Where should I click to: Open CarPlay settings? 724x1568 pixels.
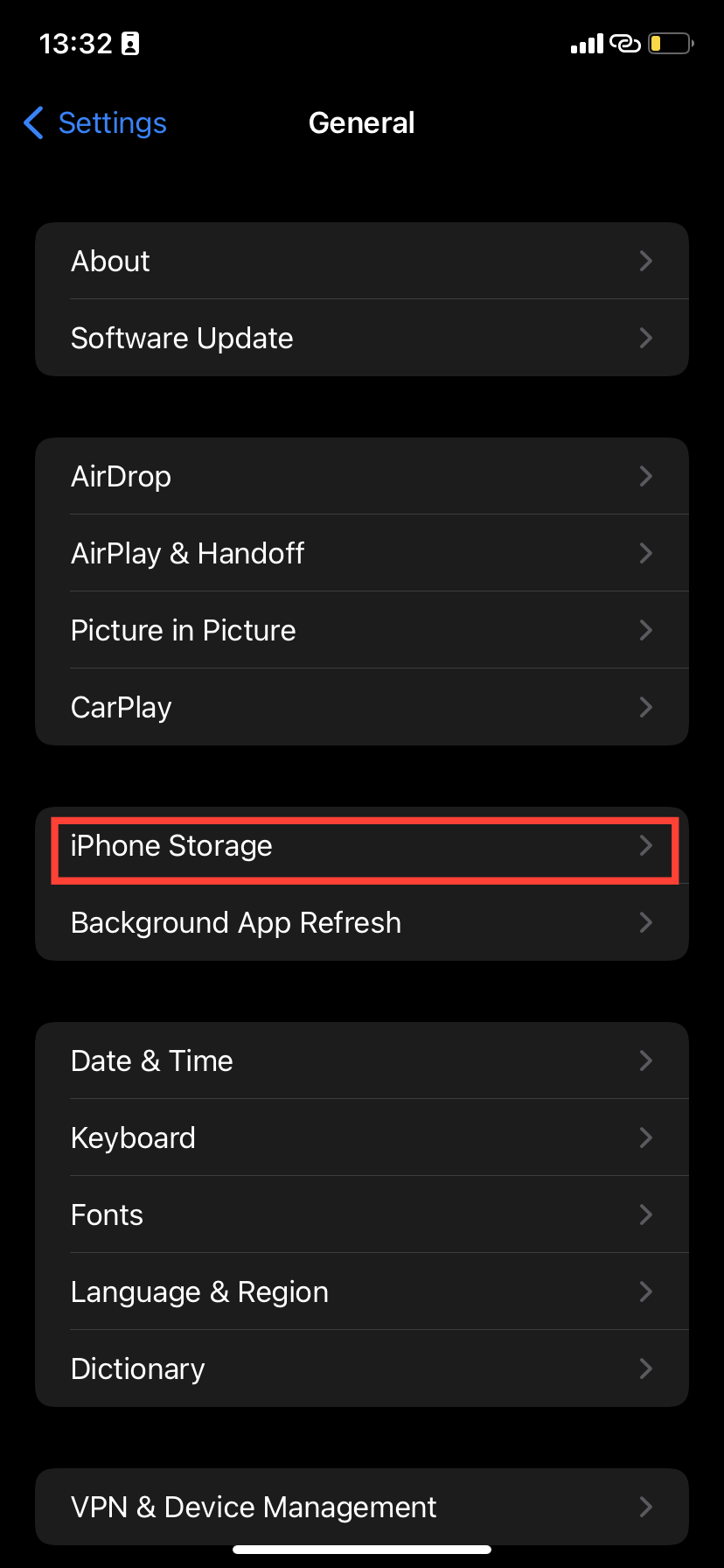[362, 707]
